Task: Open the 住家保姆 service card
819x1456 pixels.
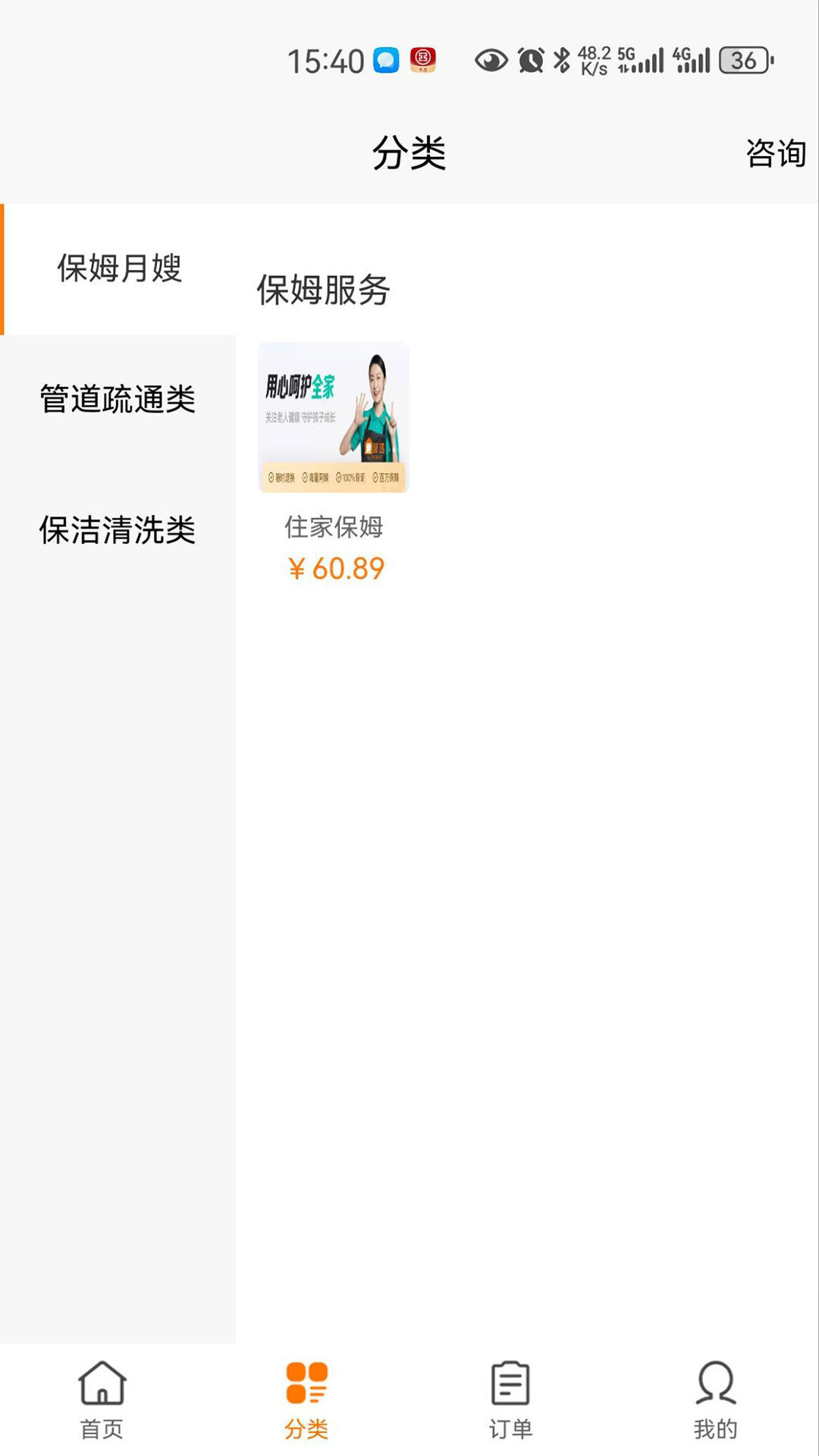Action: pyautogui.click(x=334, y=418)
